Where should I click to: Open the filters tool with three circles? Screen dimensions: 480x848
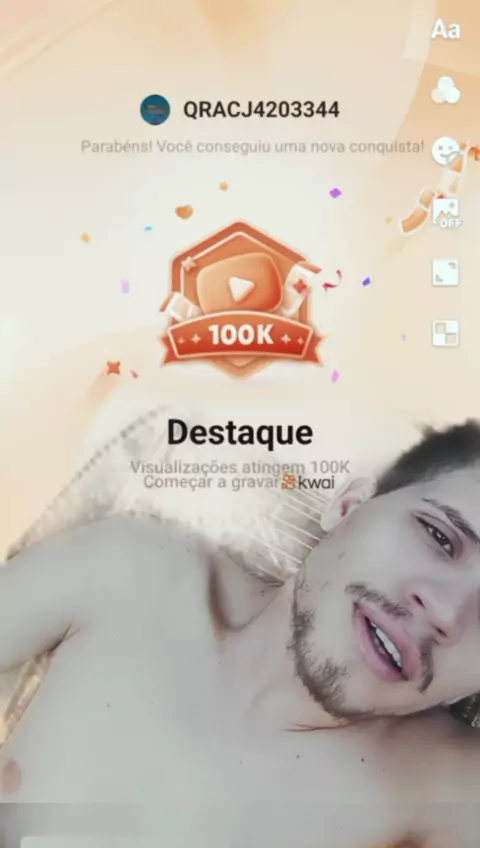tap(445, 90)
